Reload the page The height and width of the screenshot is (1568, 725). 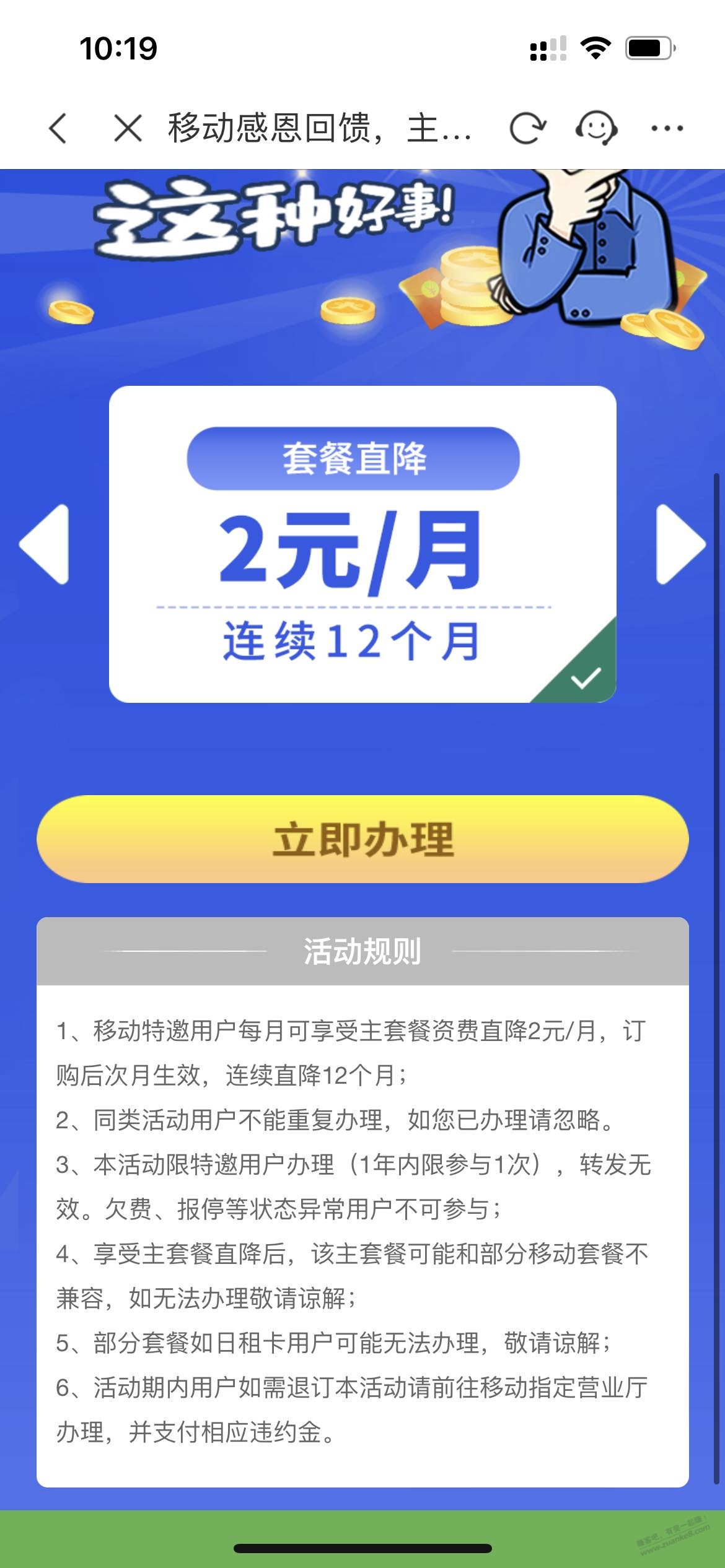tap(527, 128)
